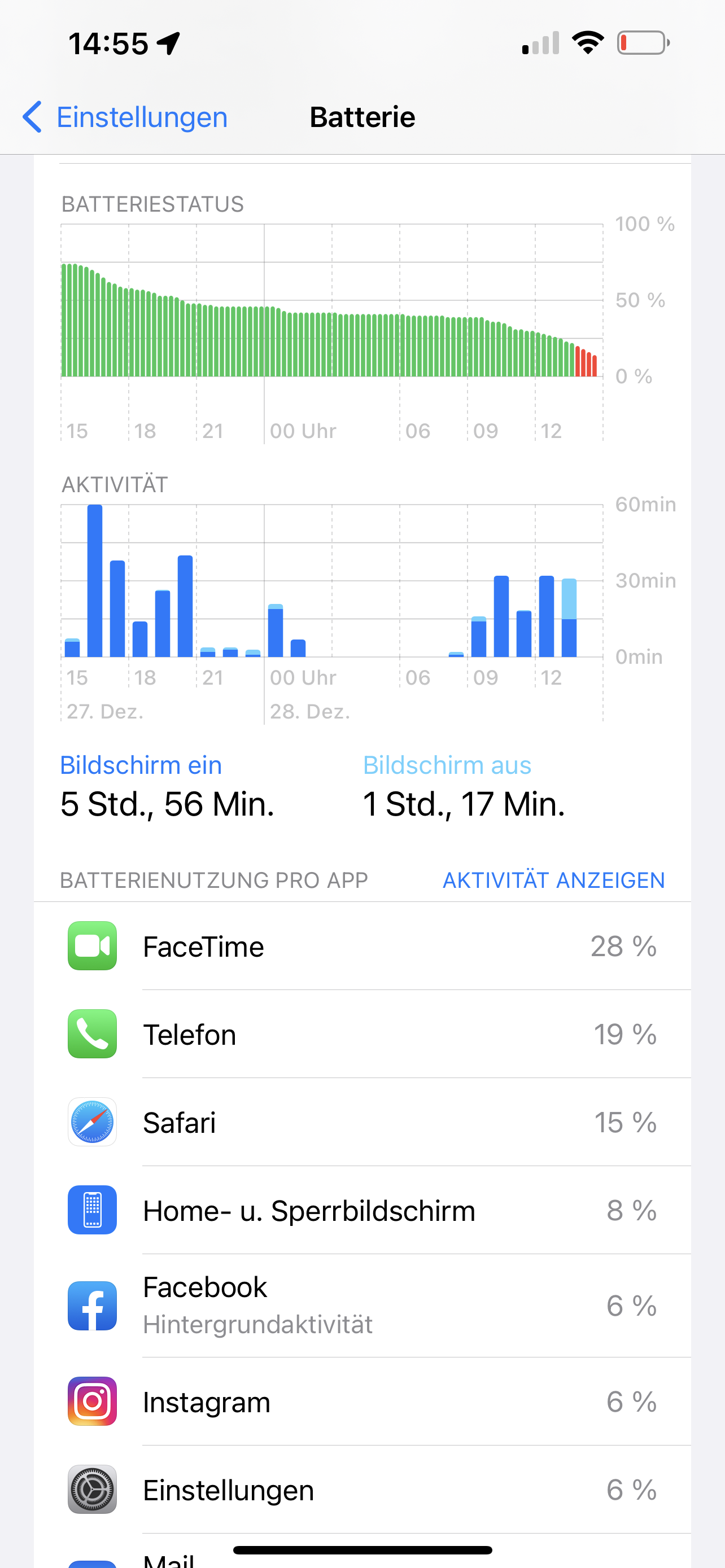
Task: Select the Telefon battery usage row
Action: point(362,1035)
